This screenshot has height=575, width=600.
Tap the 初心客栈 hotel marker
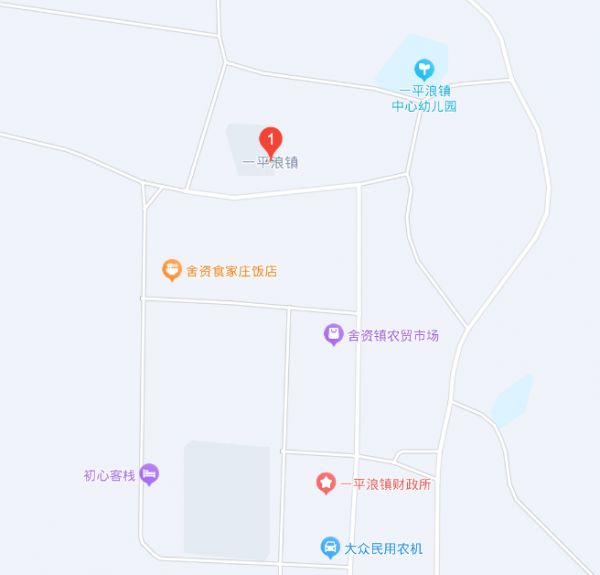pyautogui.click(x=150, y=473)
